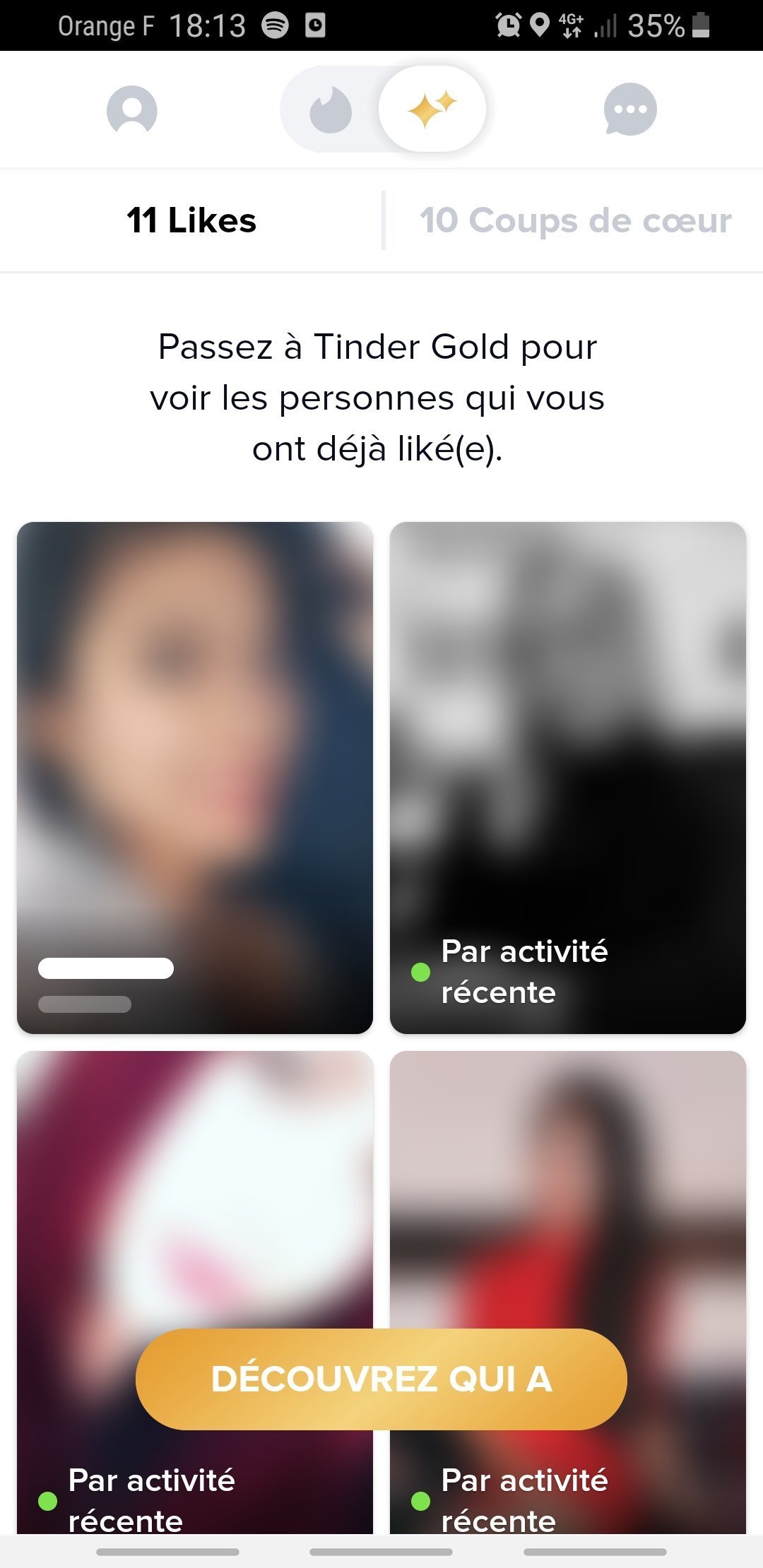Image resolution: width=763 pixels, height=1568 pixels.
Task: Open the messages chat bubble
Action: pyautogui.click(x=630, y=109)
